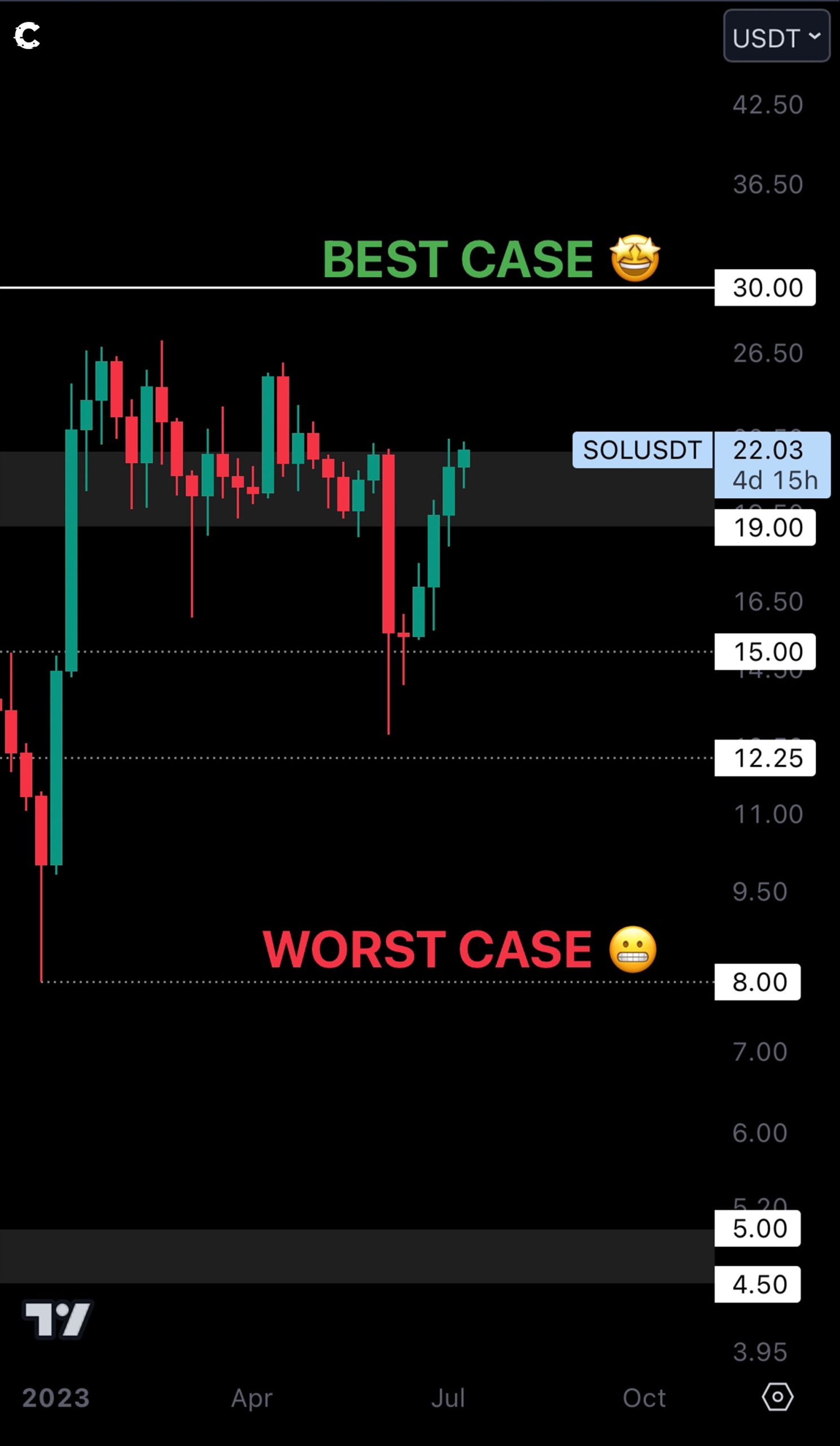The height and width of the screenshot is (1446, 840).
Task: Open the USDT currency dropdown
Action: pos(776,37)
